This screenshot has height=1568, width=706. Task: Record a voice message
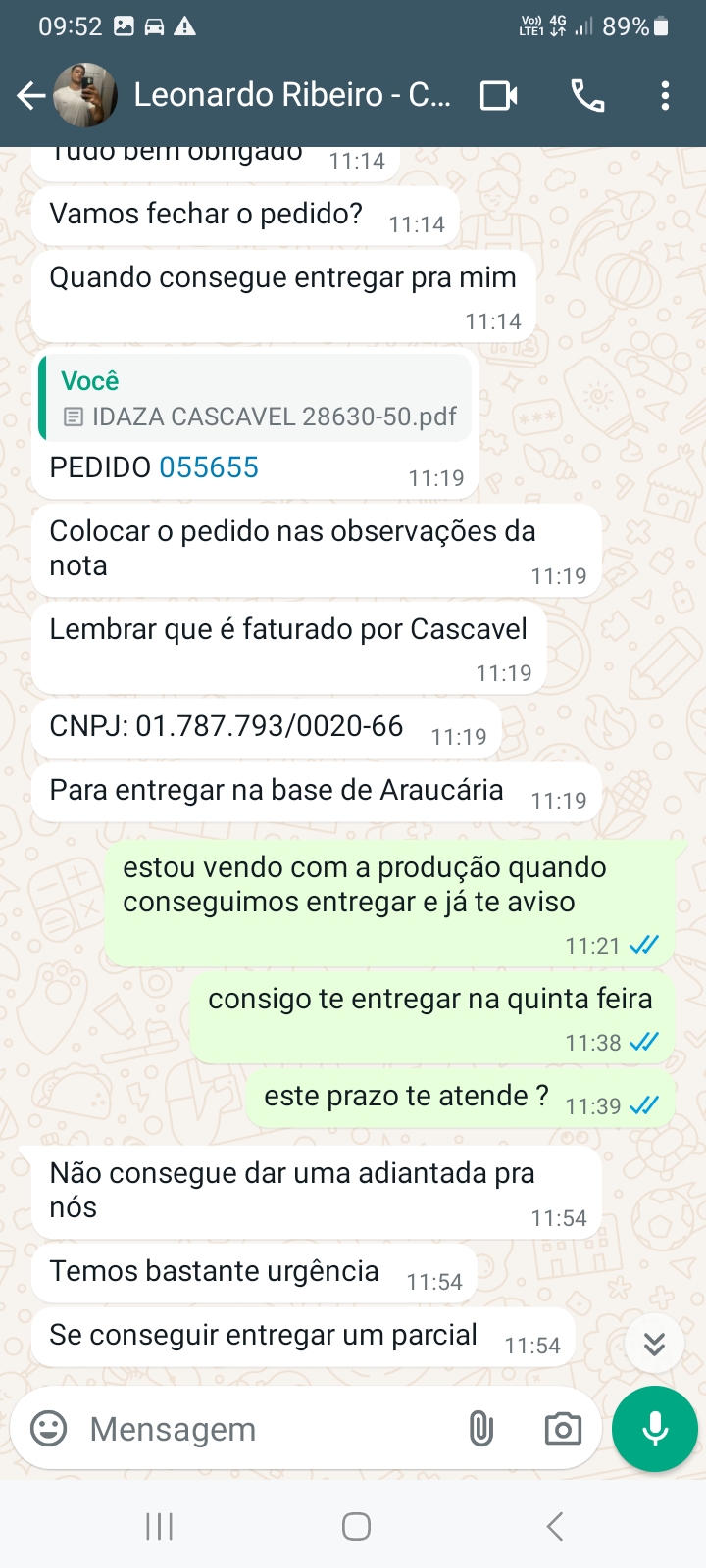click(x=654, y=1429)
